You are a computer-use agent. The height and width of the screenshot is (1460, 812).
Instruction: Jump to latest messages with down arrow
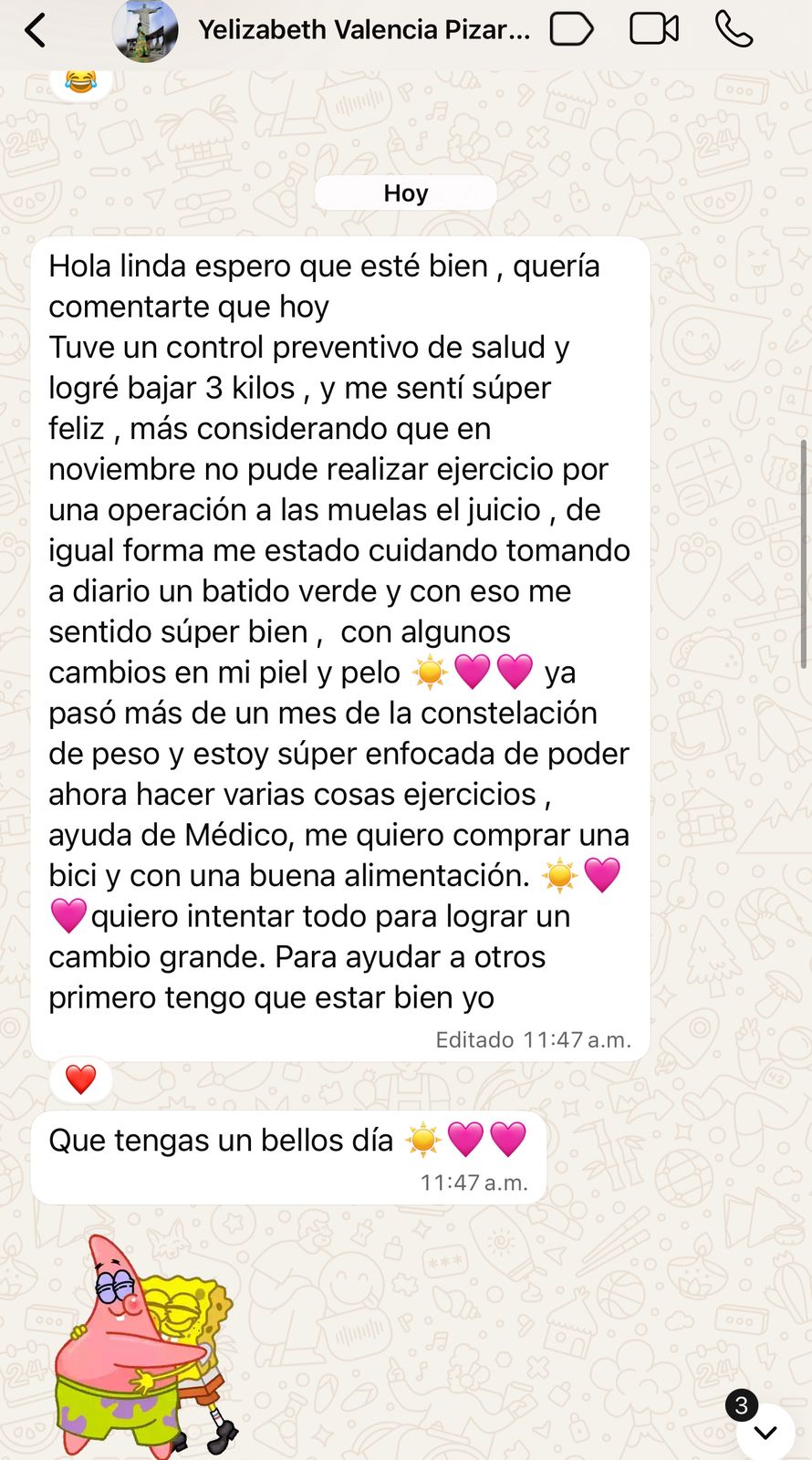765,1432
